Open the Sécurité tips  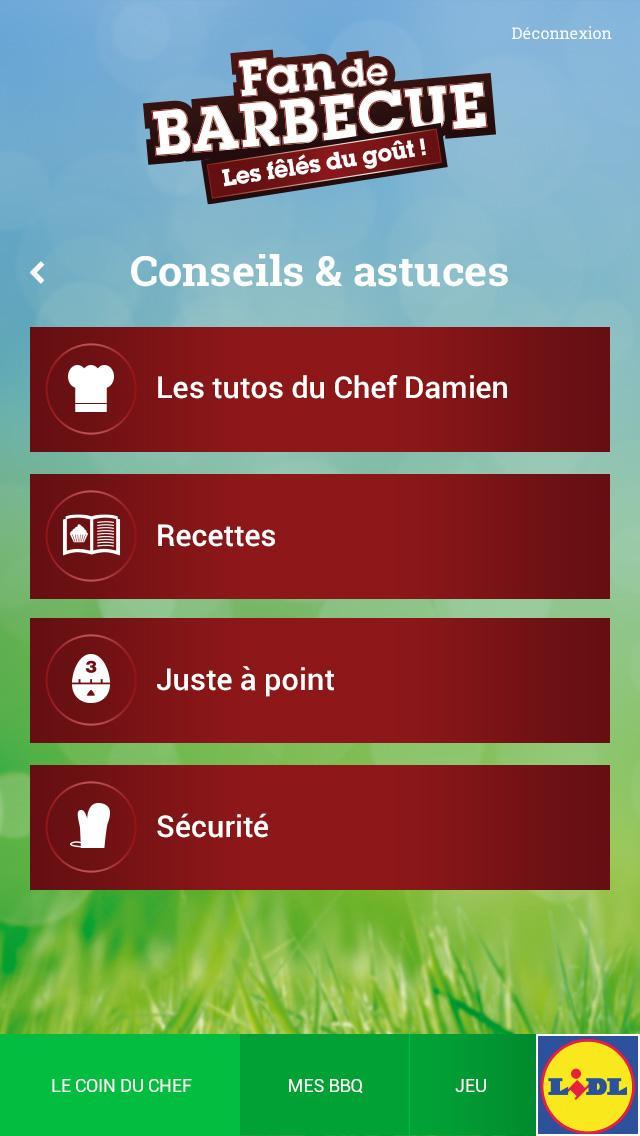click(320, 827)
